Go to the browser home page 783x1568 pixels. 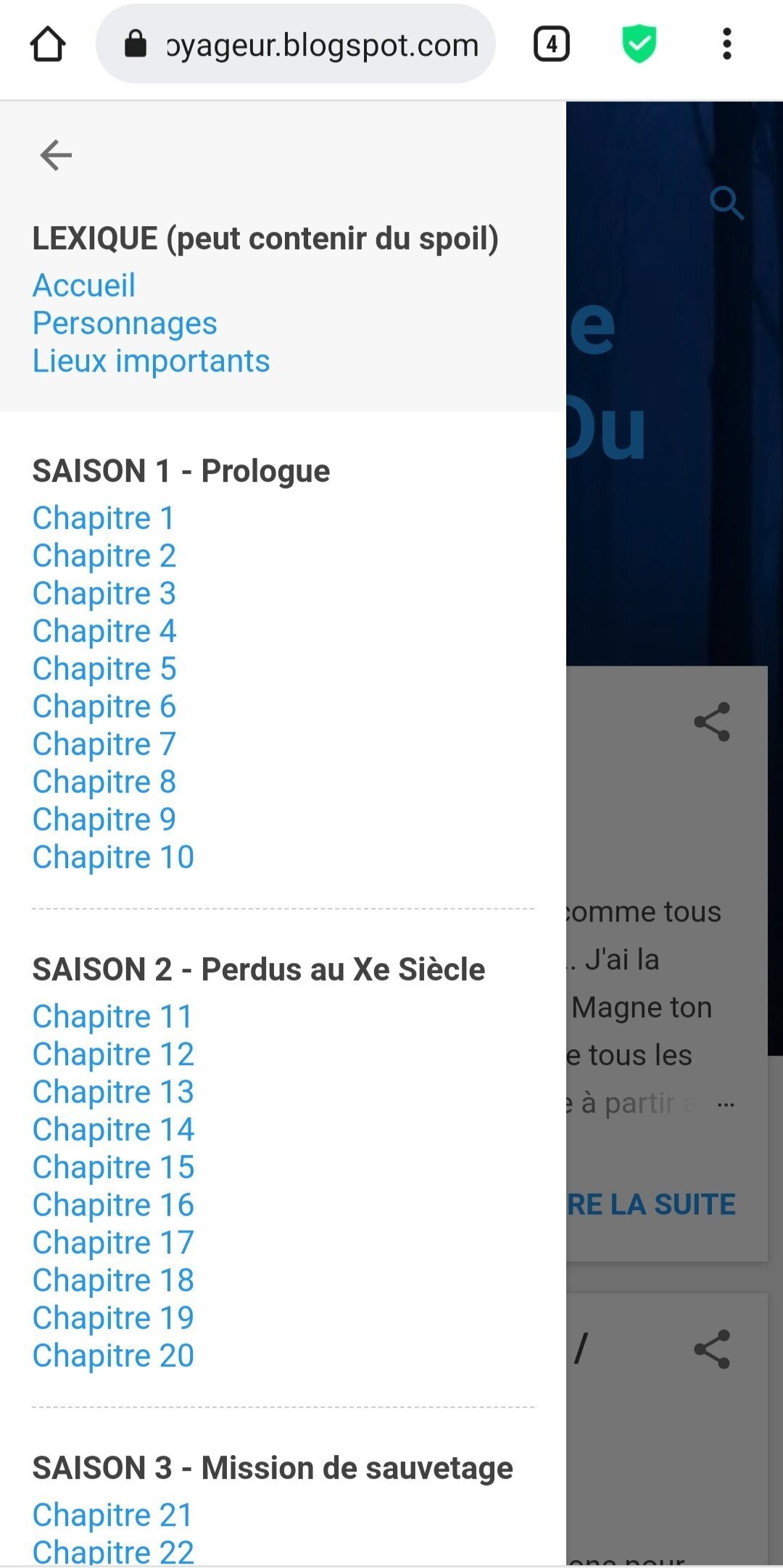(48, 44)
